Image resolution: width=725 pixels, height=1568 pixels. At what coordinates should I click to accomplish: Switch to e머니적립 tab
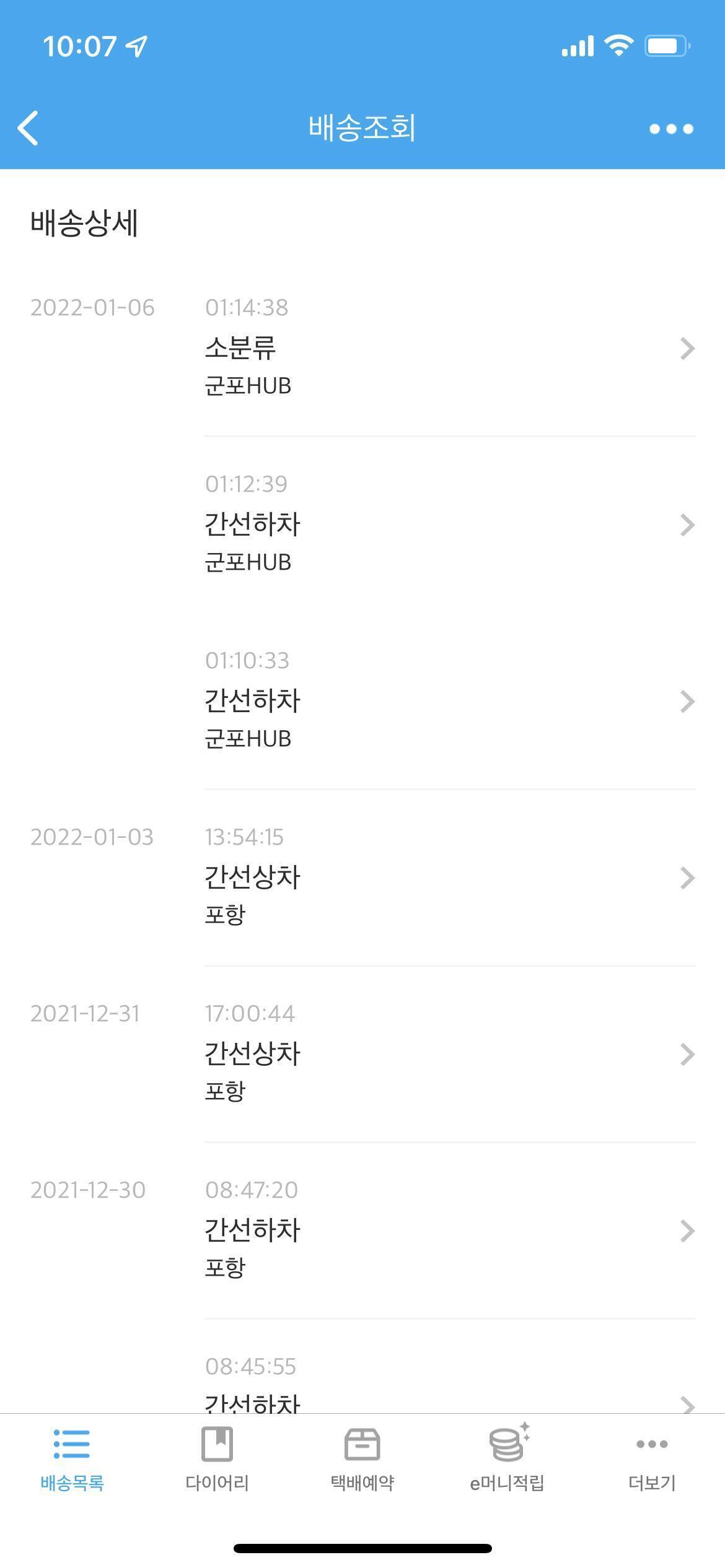pos(507,1457)
